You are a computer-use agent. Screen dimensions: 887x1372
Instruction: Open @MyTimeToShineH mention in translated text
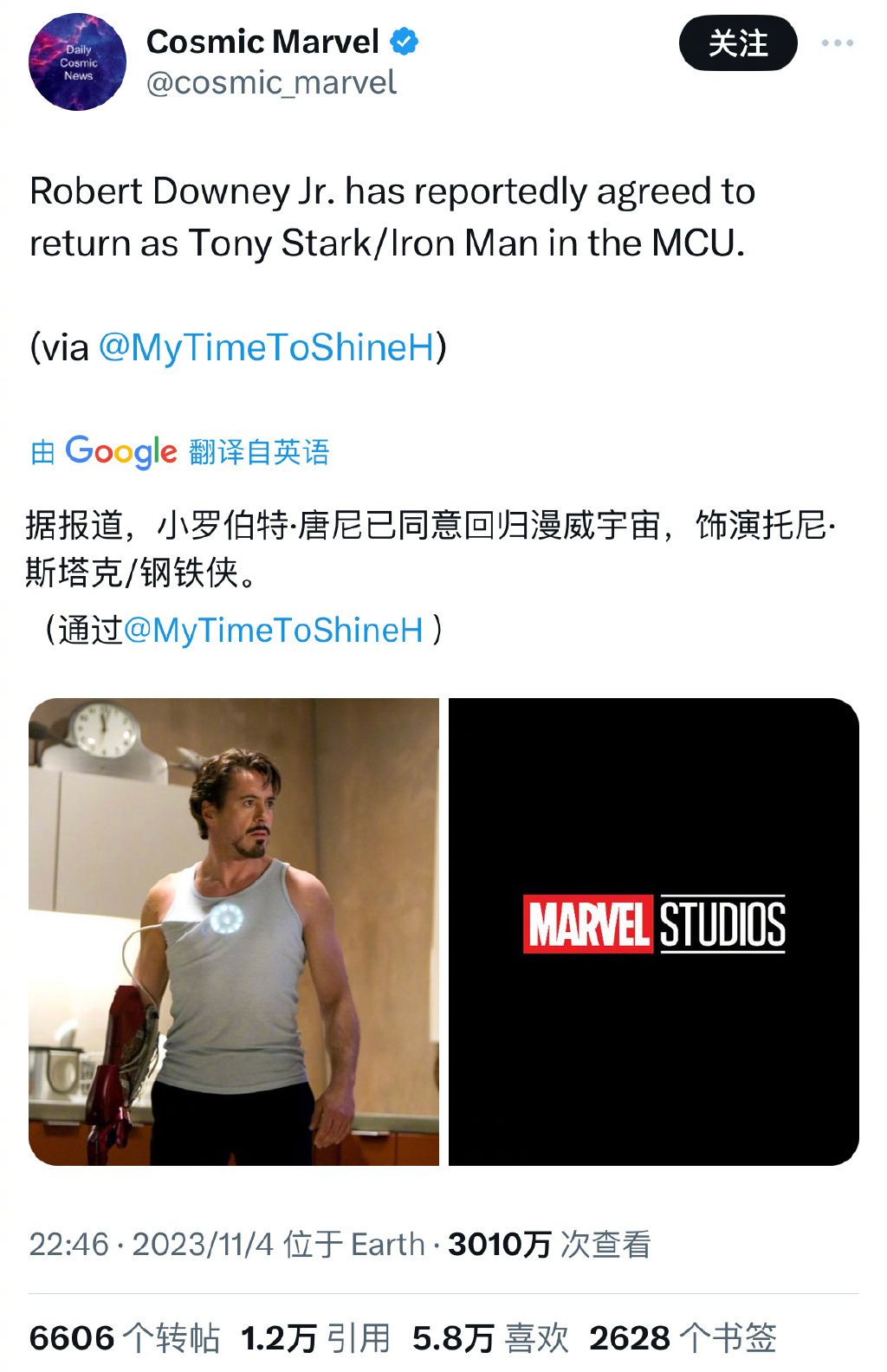(x=274, y=630)
